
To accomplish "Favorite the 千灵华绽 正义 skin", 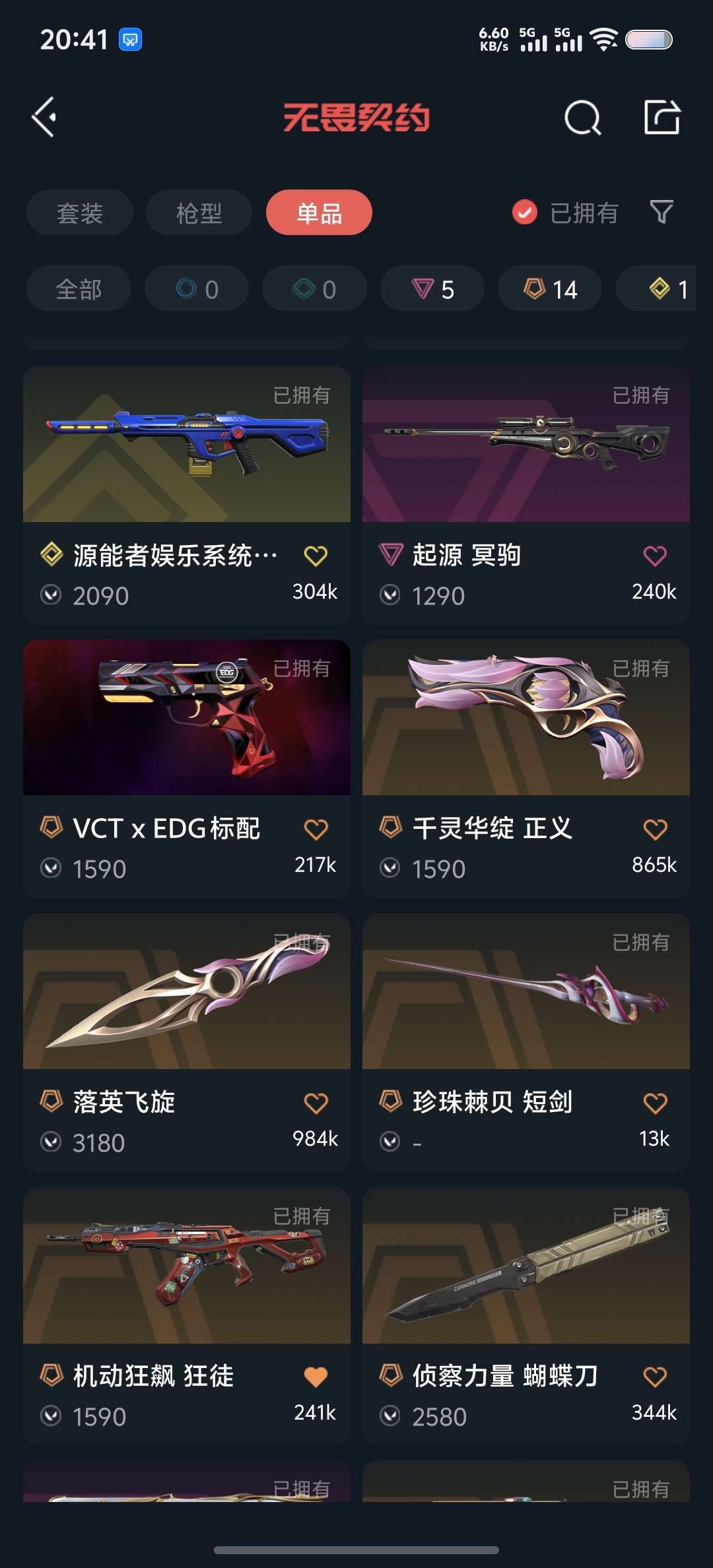I will point(655,829).
